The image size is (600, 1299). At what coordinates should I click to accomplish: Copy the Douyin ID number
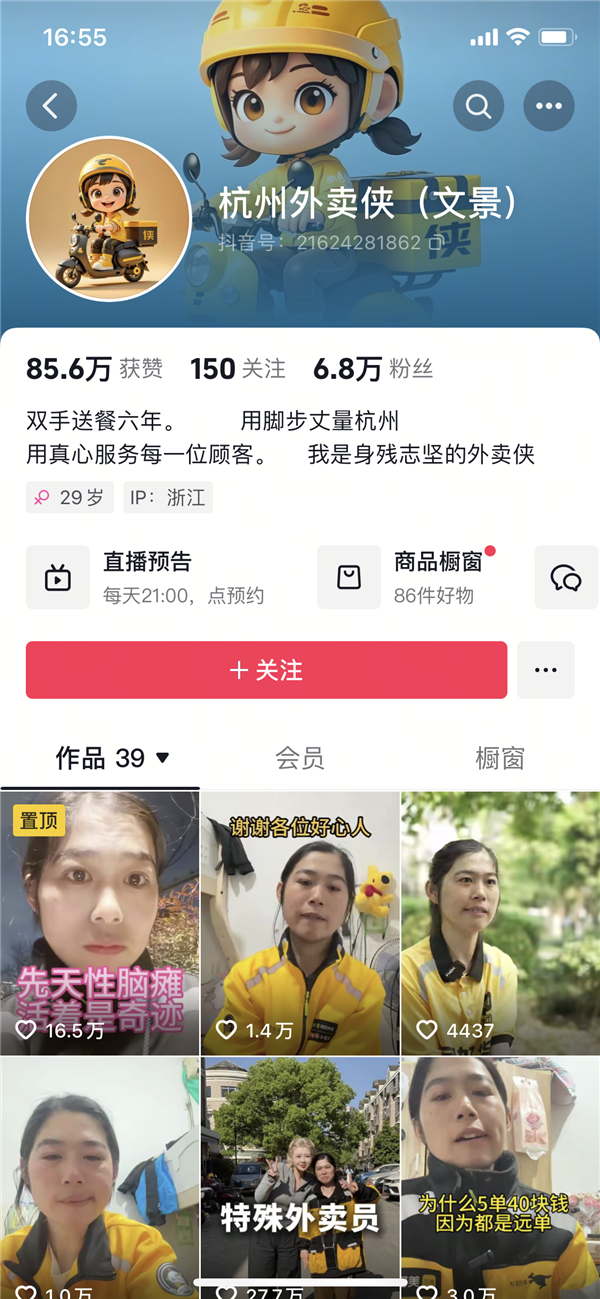click(x=435, y=243)
